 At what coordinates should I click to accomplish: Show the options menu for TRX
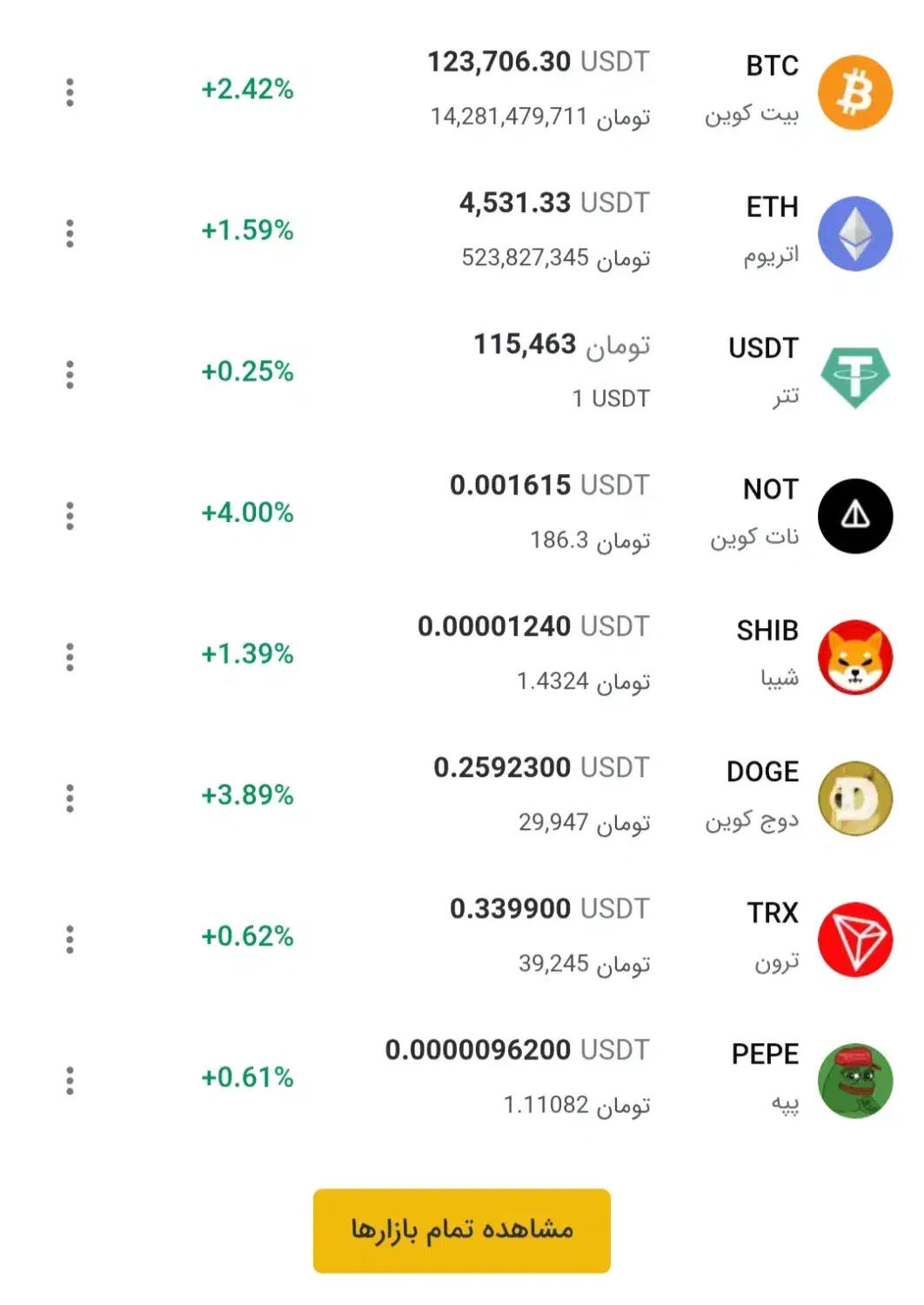[70, 940]
